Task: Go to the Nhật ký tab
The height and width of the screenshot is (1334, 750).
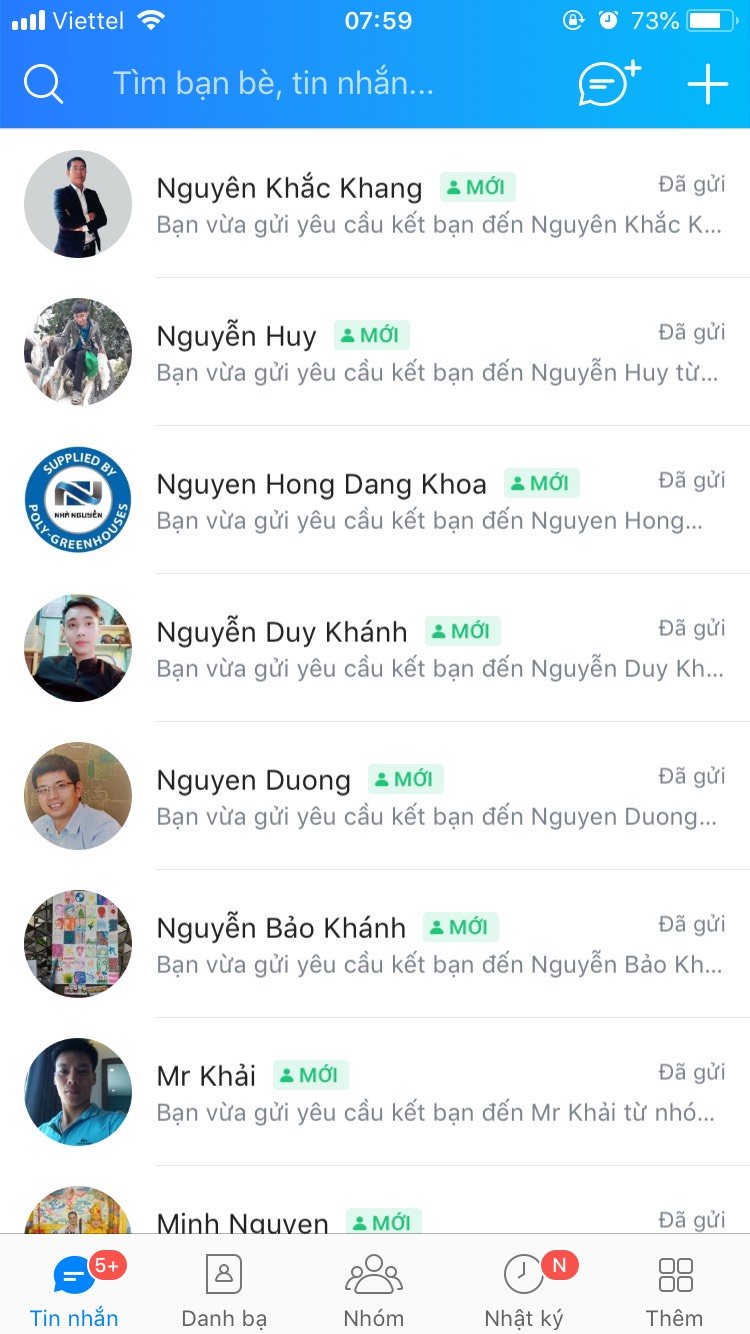Action: click(524, 1290)
